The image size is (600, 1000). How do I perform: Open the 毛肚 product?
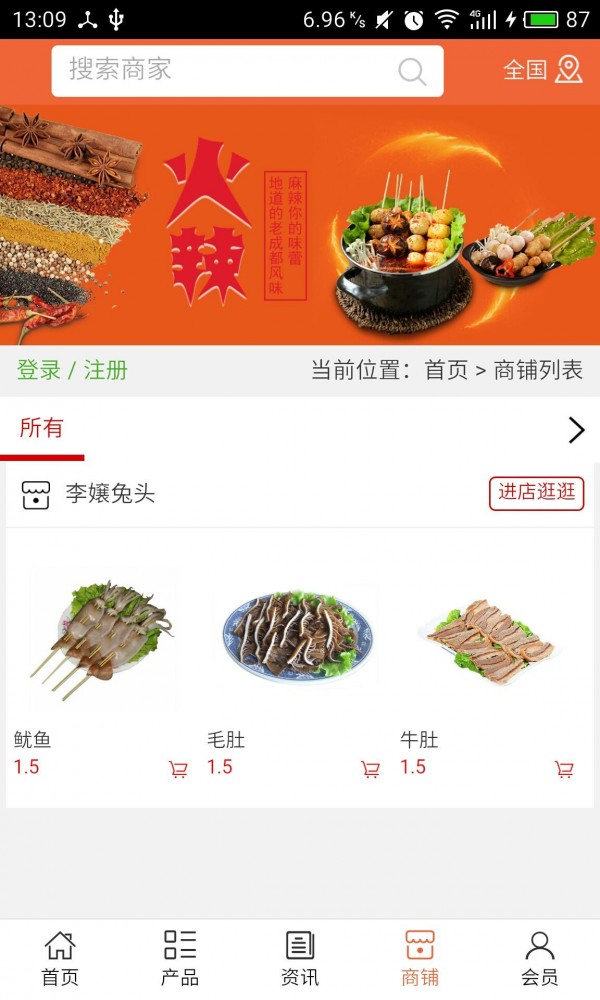[x=296, y=635]
